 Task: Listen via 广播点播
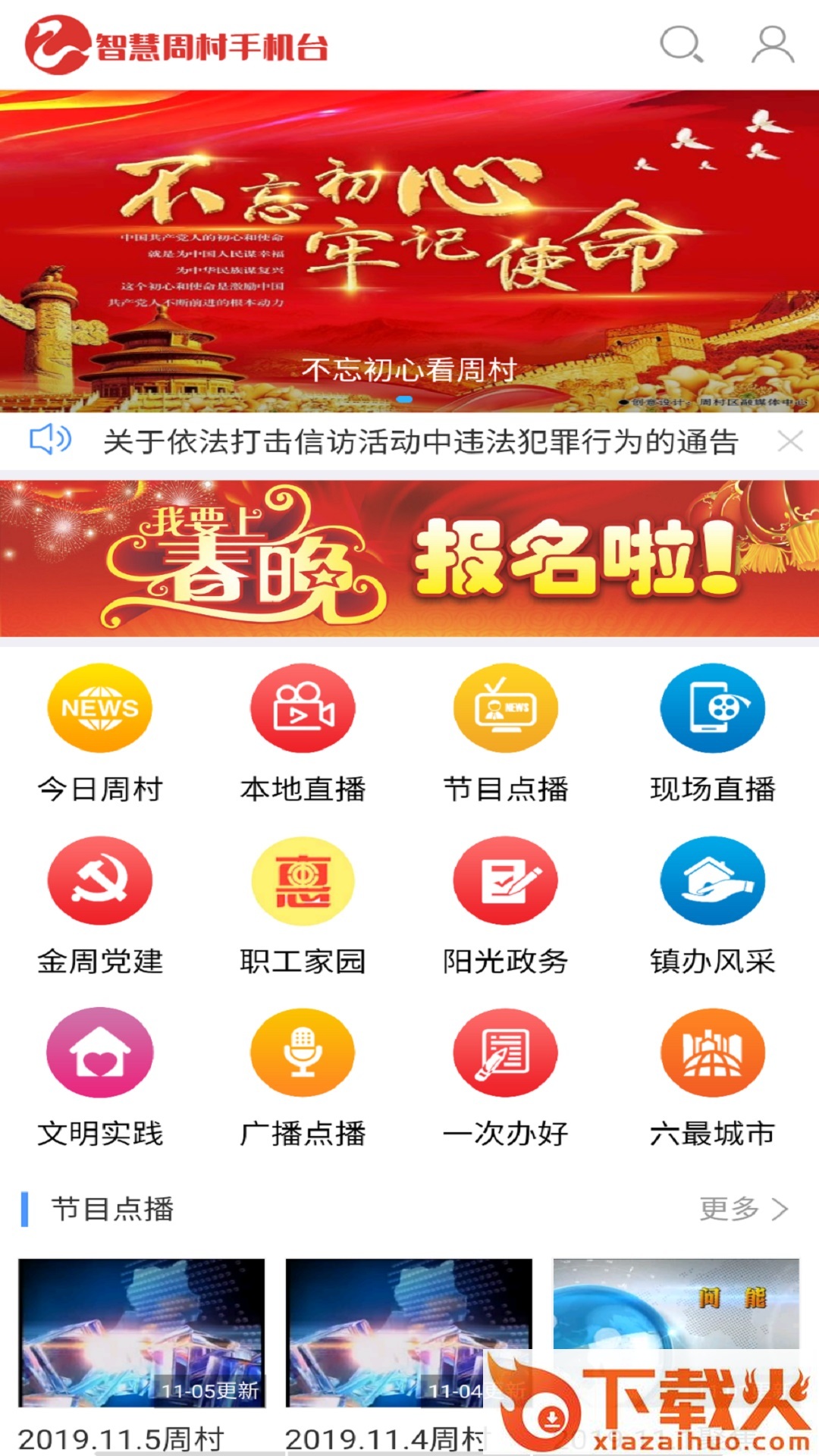point(303,1077)
